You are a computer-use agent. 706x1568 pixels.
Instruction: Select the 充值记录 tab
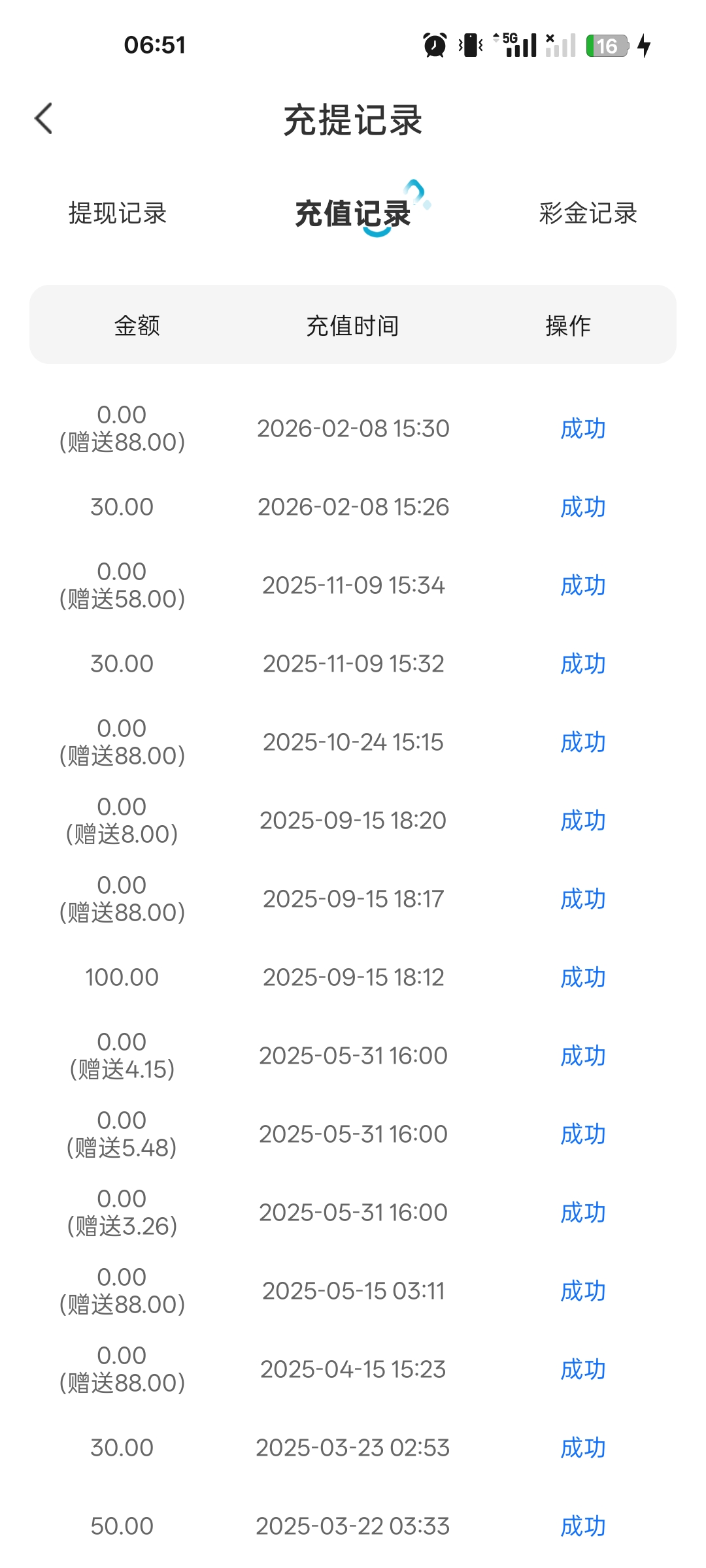353,214
